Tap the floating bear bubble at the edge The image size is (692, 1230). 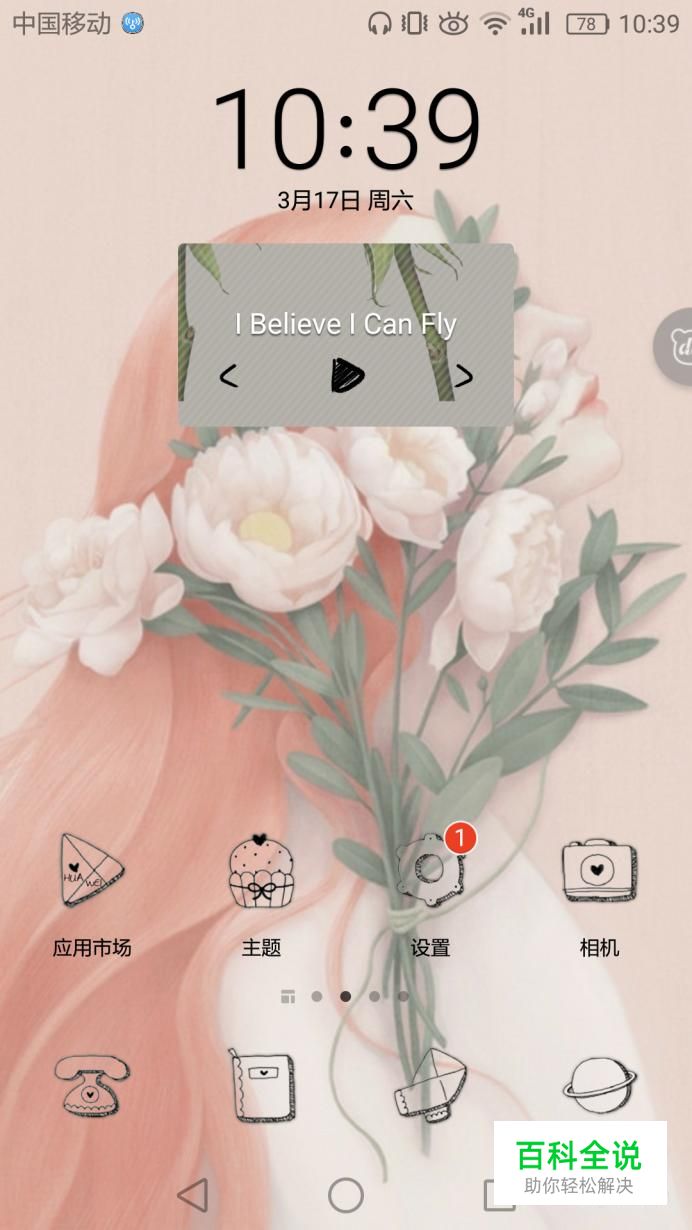[676, 347]
